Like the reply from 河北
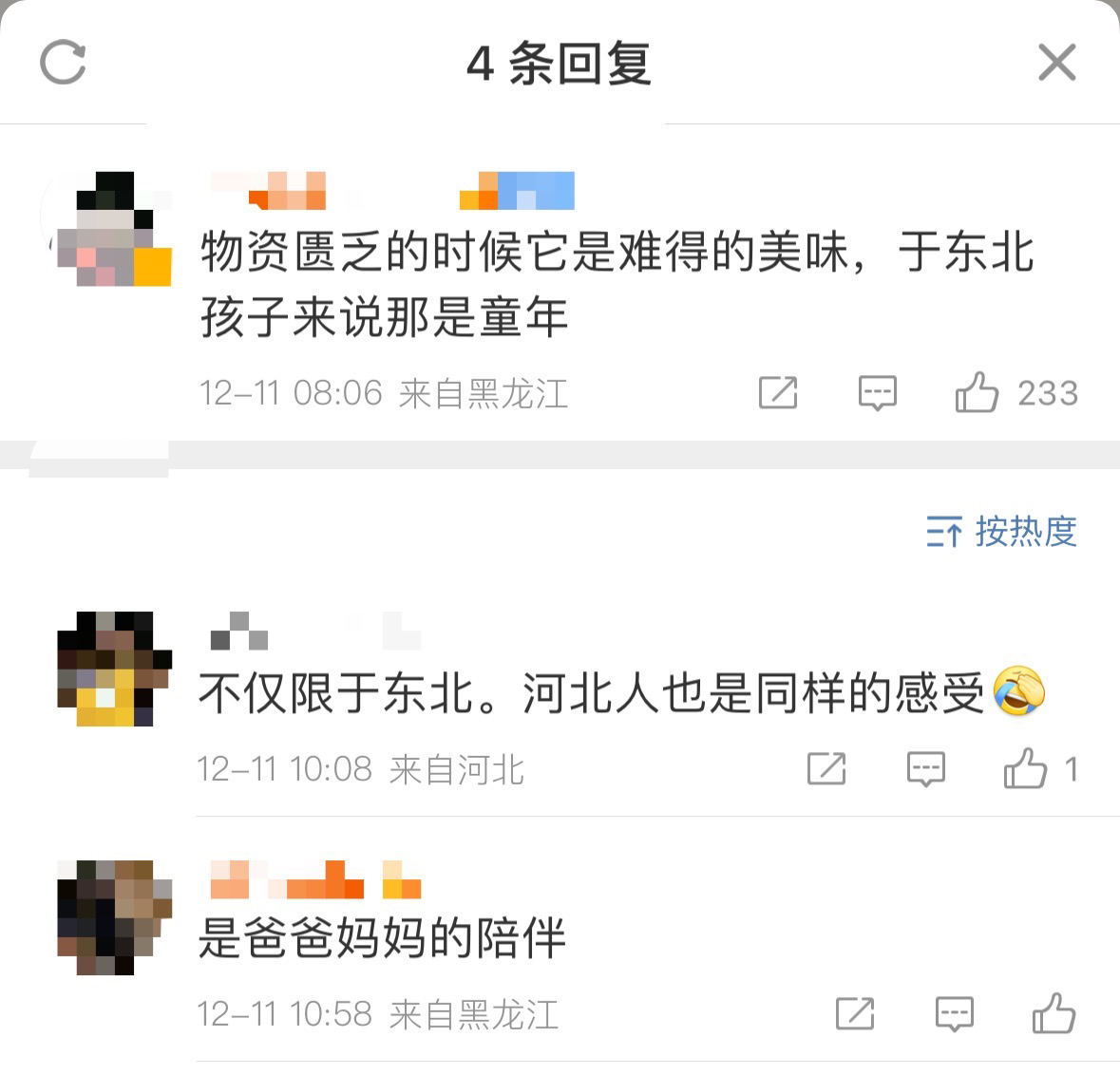This screenshot has width=1120, height=1075. tap(1025, 768)
